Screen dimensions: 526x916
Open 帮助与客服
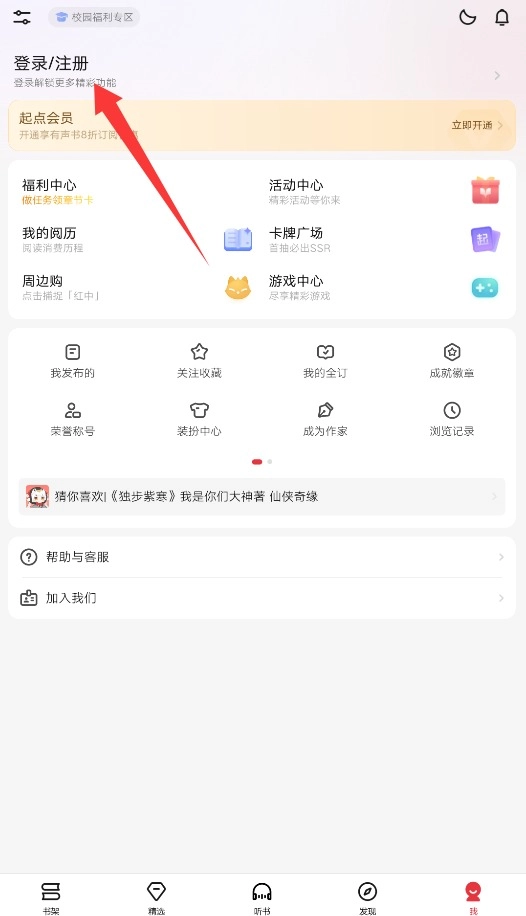tap(262, 557)
